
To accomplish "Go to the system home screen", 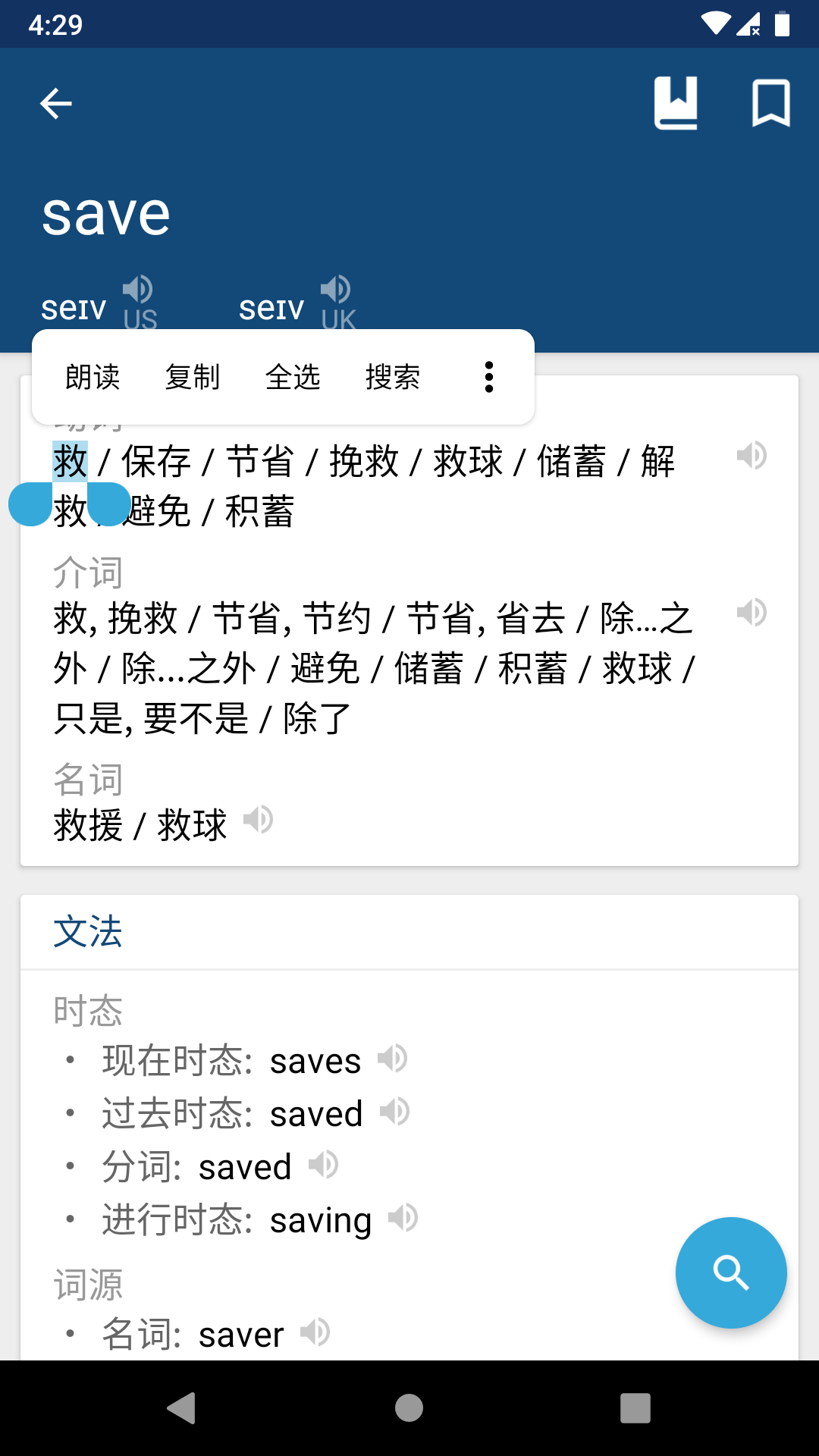I will (409, 1408).
